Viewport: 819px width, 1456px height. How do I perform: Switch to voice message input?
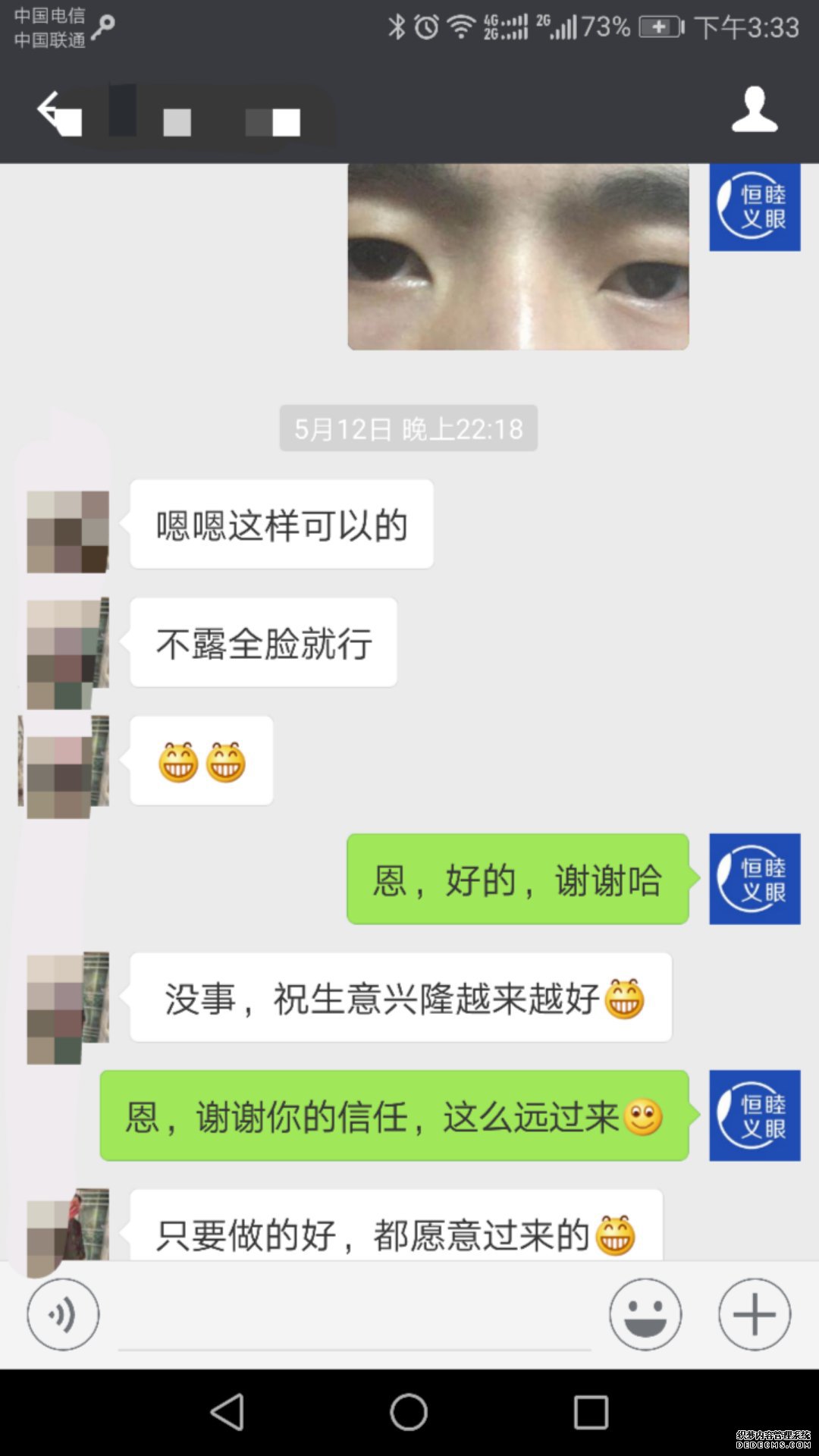(63, 1314)
